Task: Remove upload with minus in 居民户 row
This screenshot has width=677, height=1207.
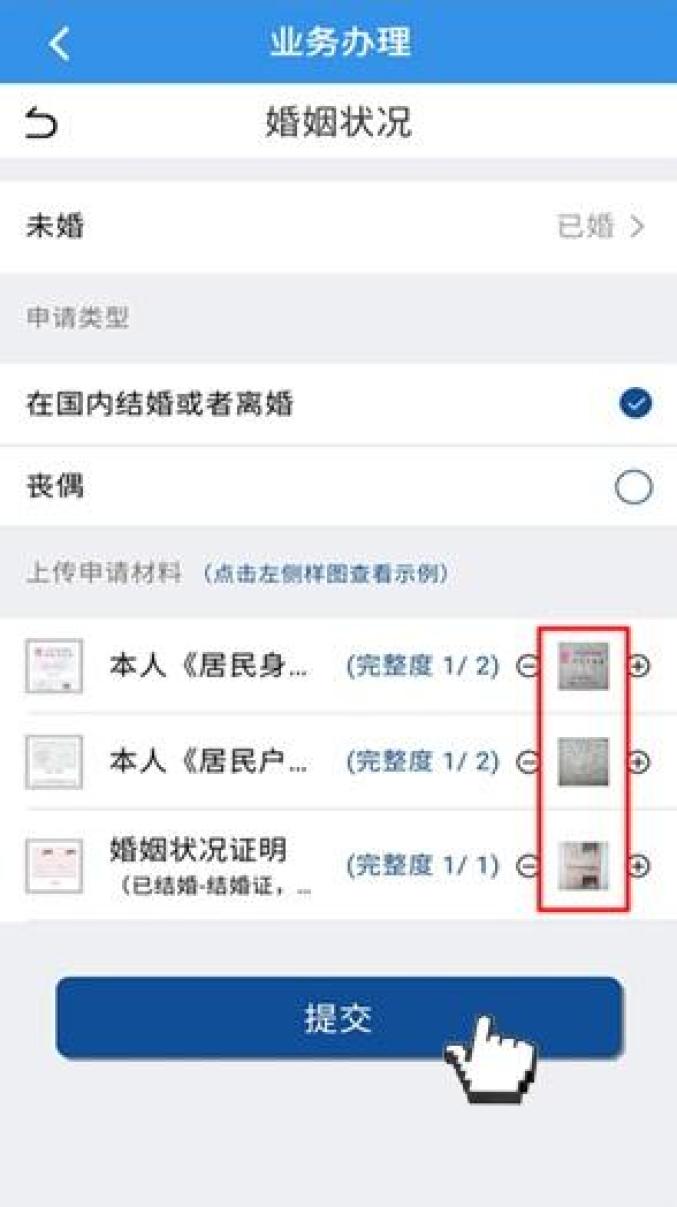Action: (527, 762)
